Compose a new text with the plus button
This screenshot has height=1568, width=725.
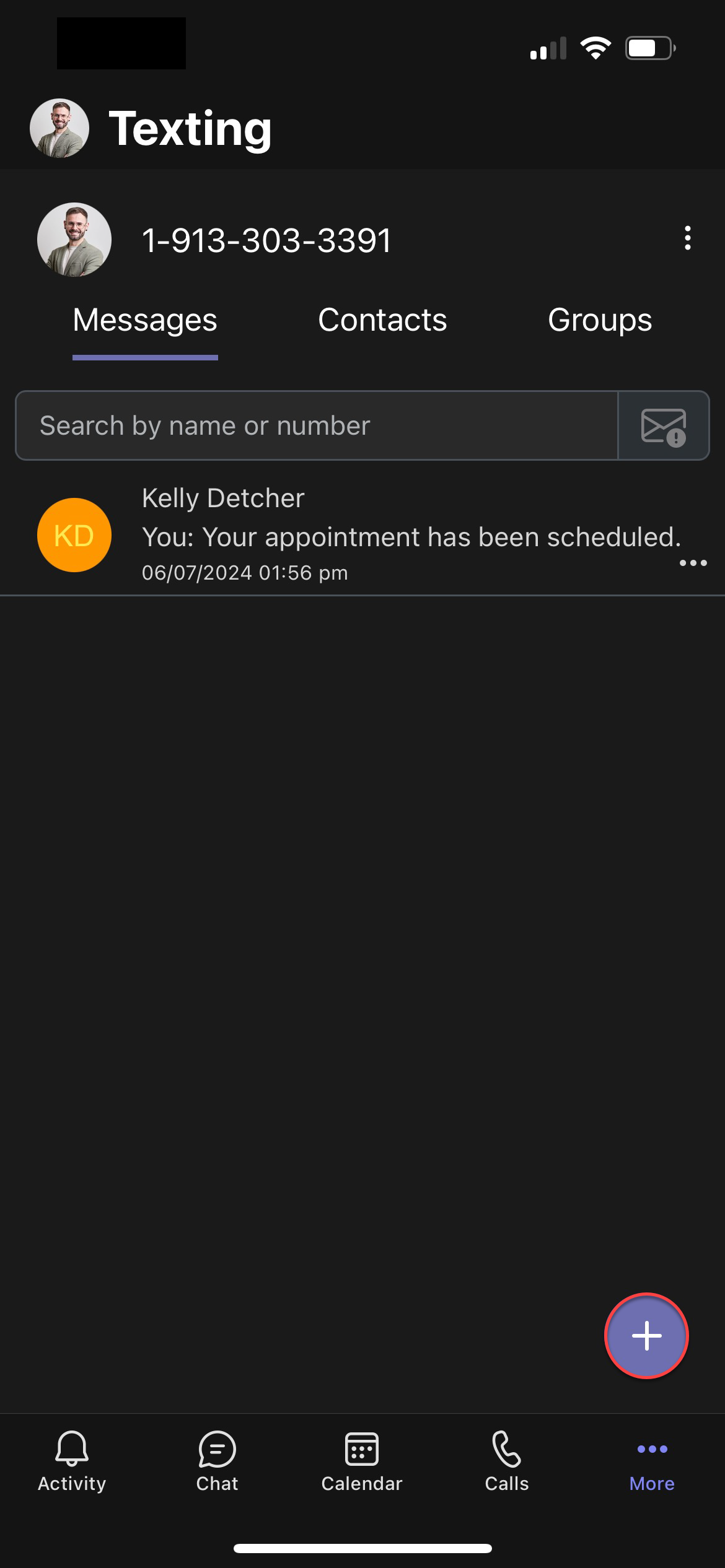pos(646,1336)
